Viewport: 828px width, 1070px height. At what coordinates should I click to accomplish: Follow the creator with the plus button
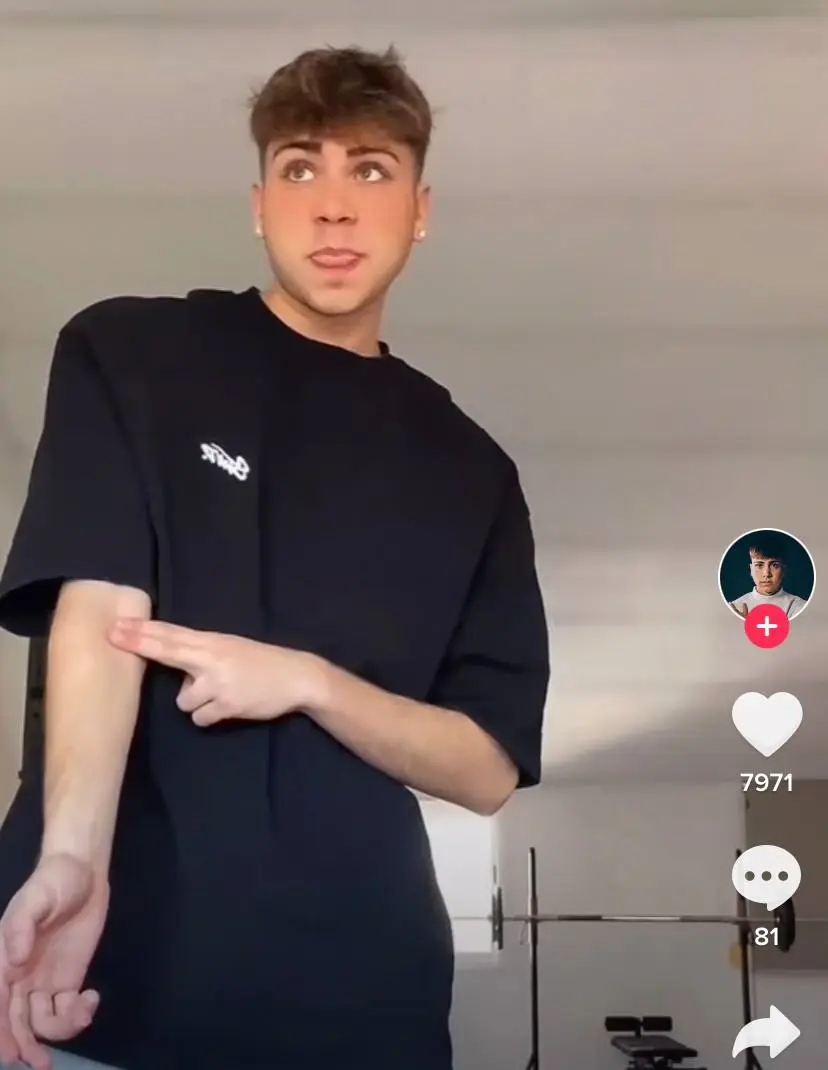click(x=767, y=627)
